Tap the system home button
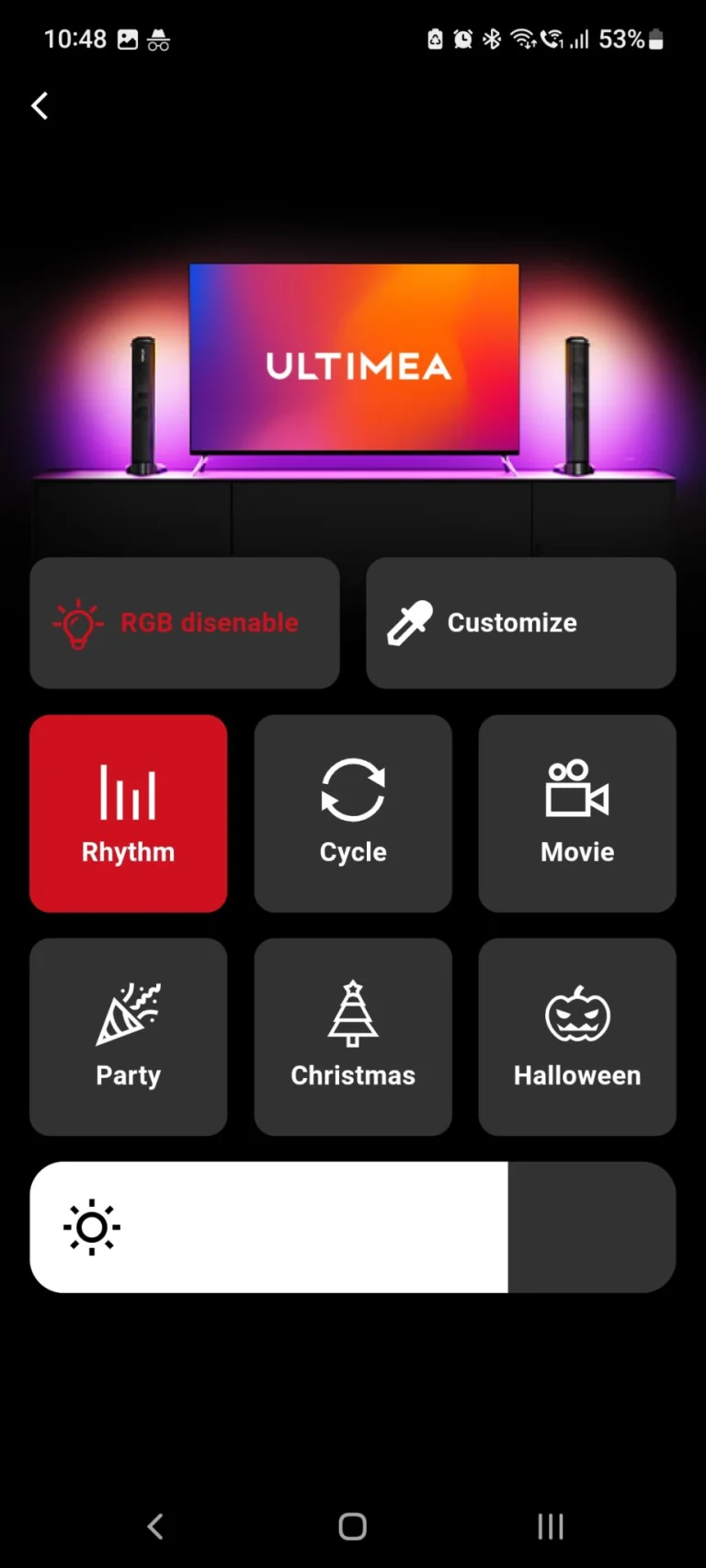 point(353,1527)
